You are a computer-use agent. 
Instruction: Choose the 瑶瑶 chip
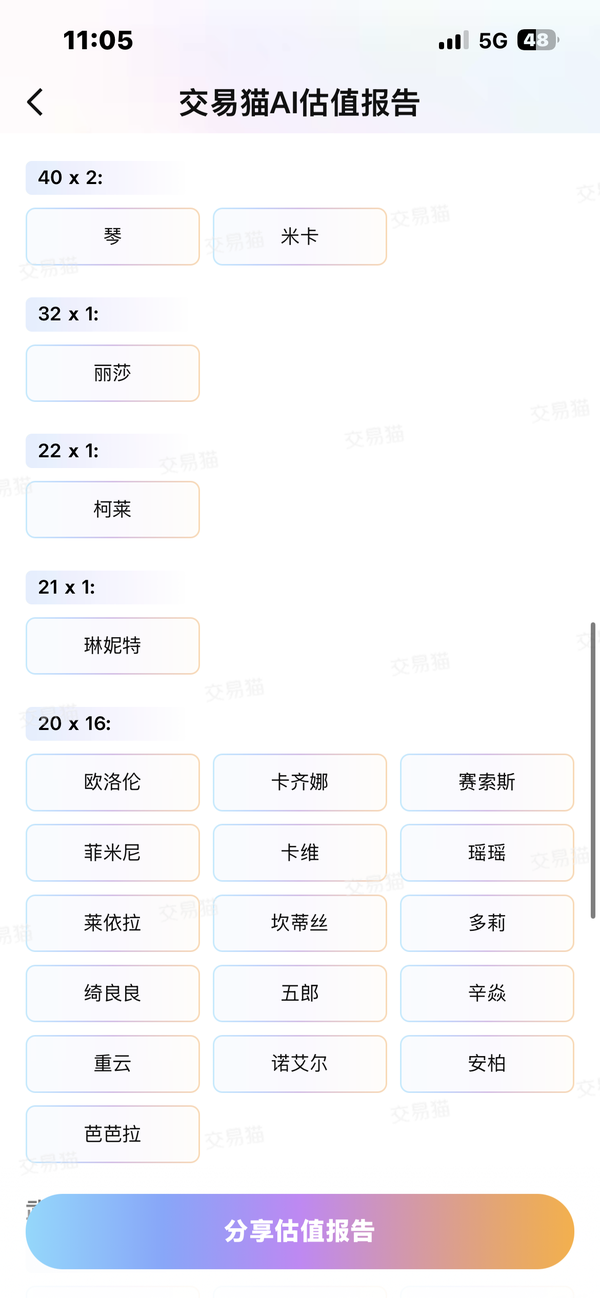[x=487, y=853]
